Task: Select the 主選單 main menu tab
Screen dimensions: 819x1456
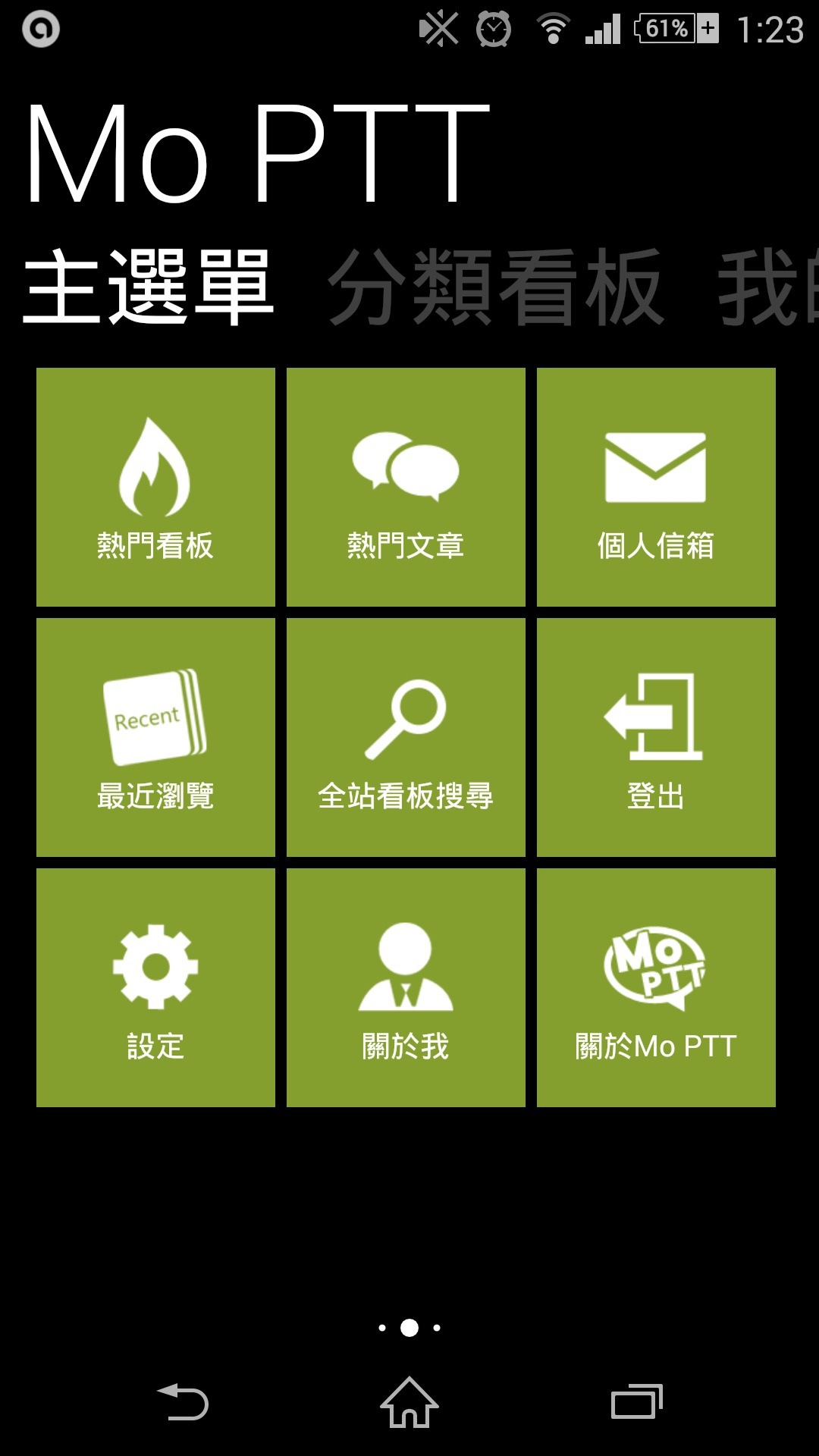Action: 148,288
